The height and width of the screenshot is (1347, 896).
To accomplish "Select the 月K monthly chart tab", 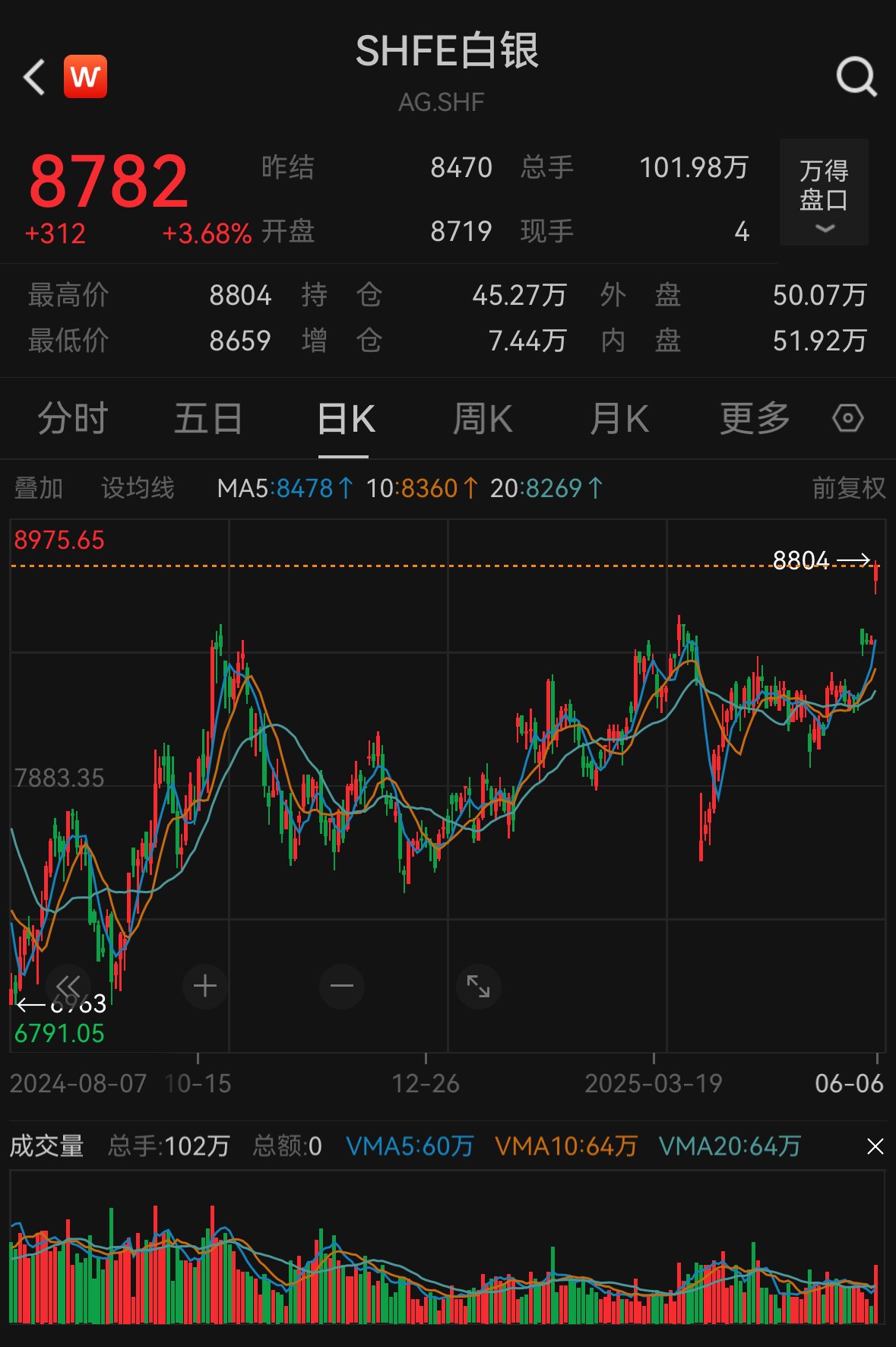I will (x=619, y=418).
